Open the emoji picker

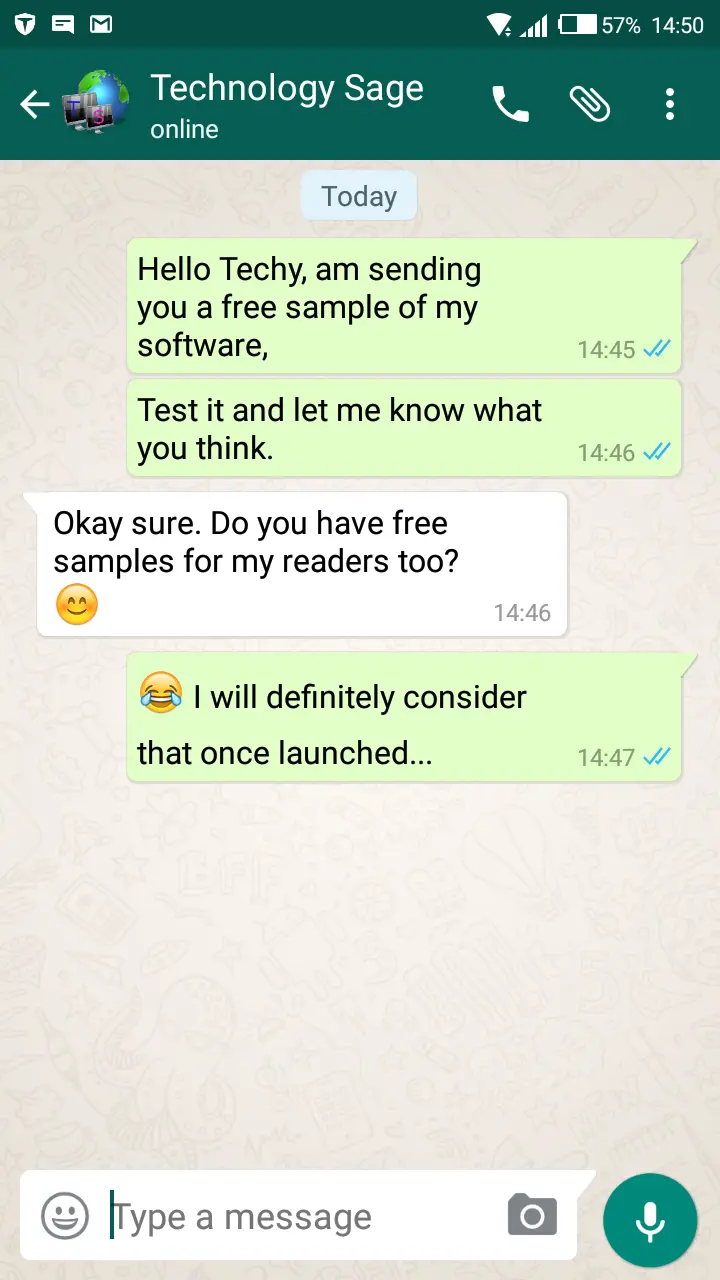[x=65, y=1216]
